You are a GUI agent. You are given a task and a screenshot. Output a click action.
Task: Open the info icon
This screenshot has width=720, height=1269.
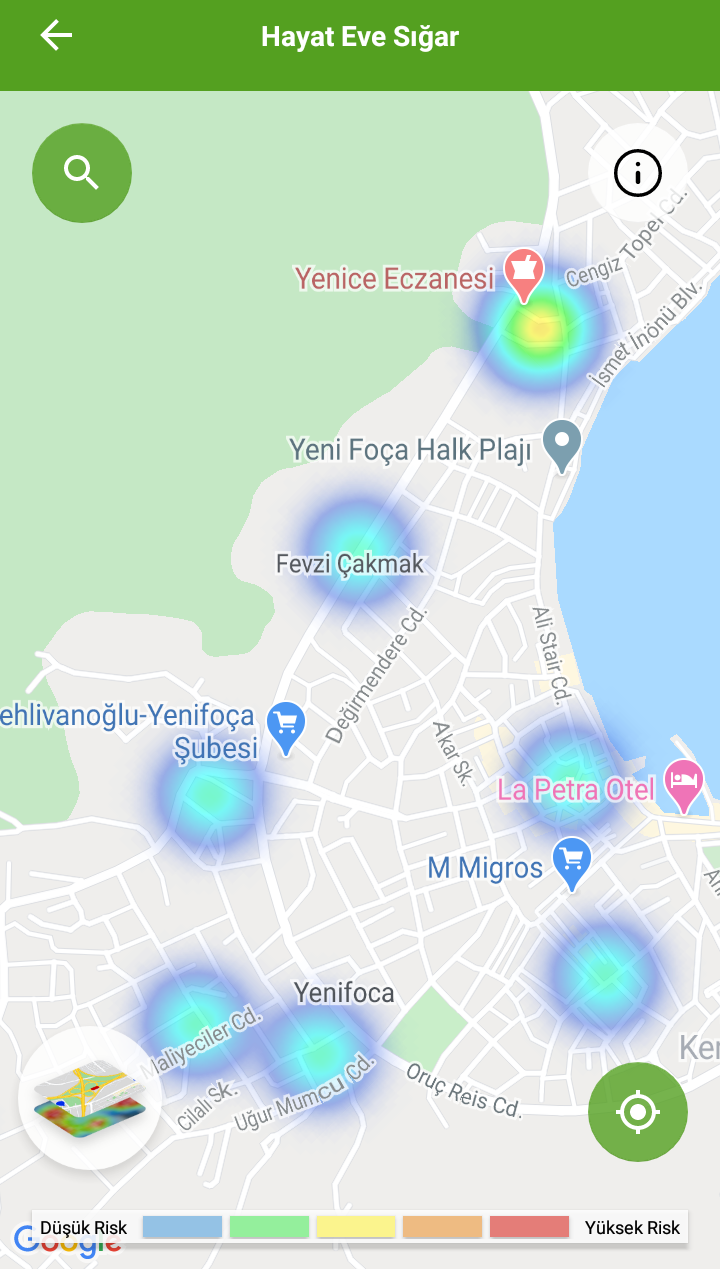(x=638, y=173)
